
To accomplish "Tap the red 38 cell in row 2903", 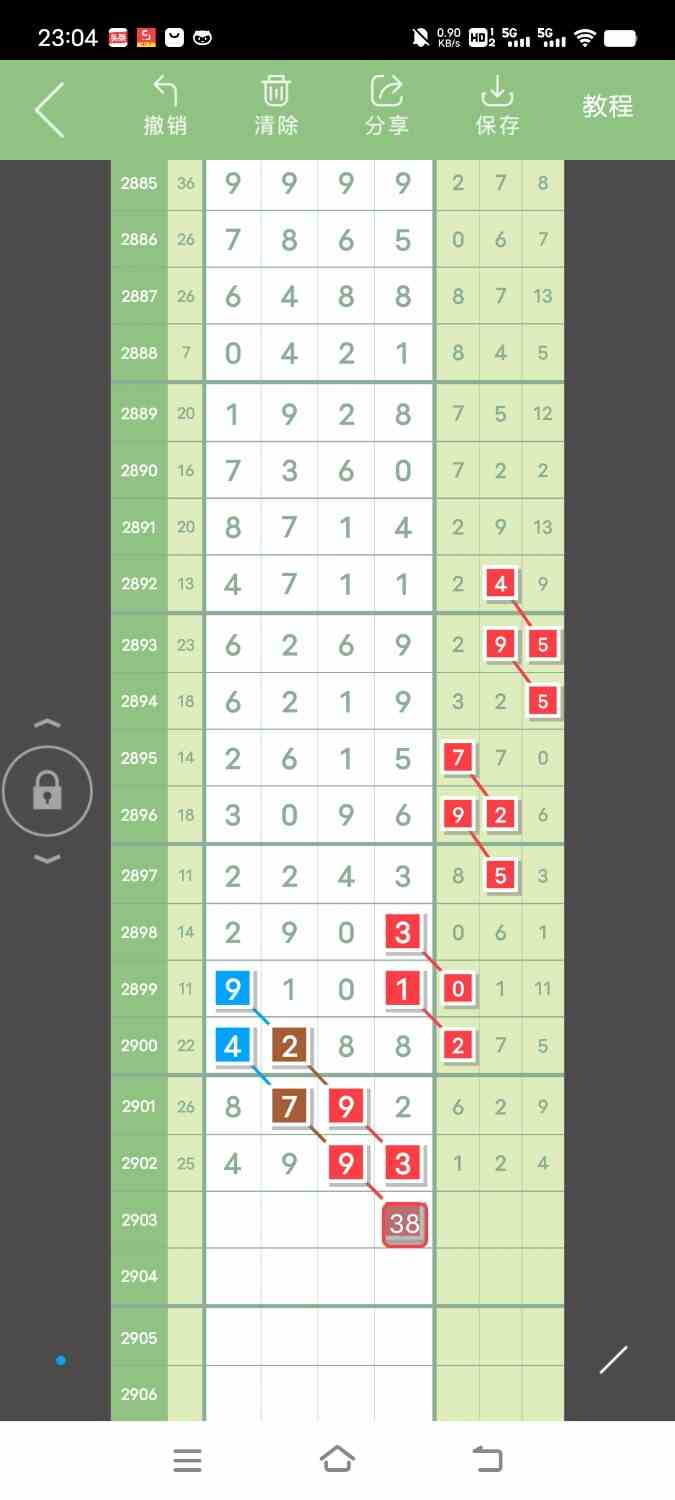I will coord(404,1224).
